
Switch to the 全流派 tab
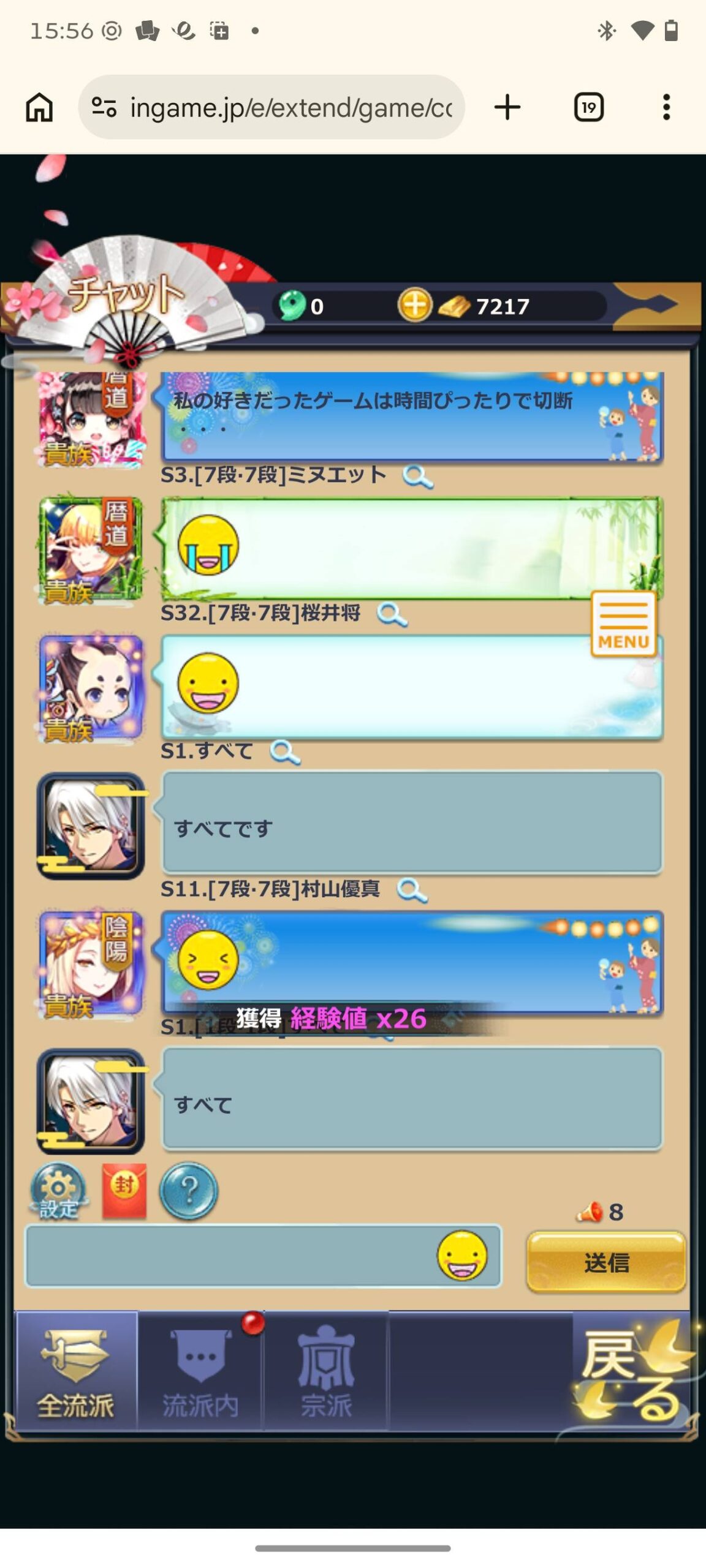[x=76, y=1371]
